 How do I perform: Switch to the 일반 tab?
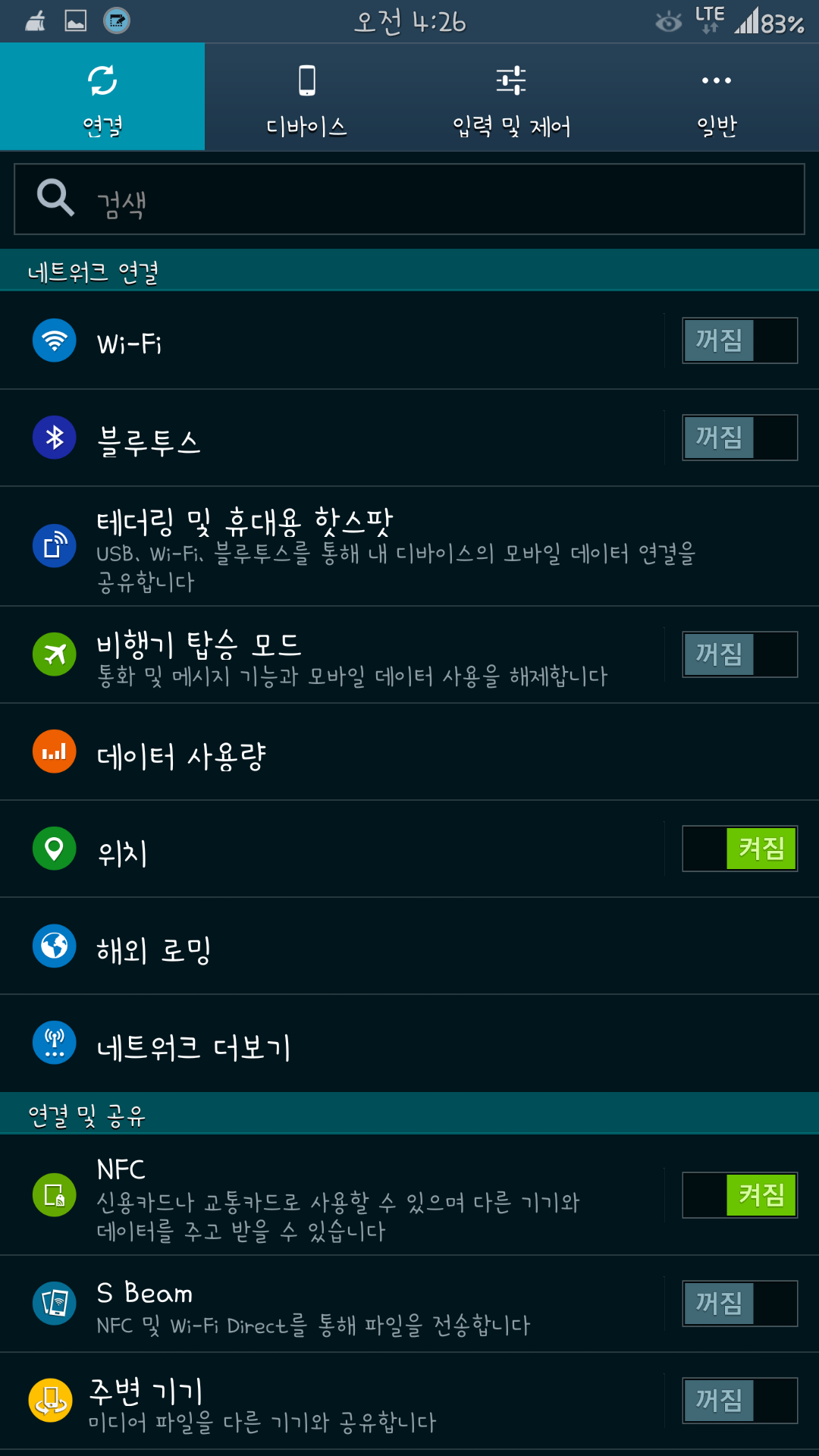click(716, 97)
